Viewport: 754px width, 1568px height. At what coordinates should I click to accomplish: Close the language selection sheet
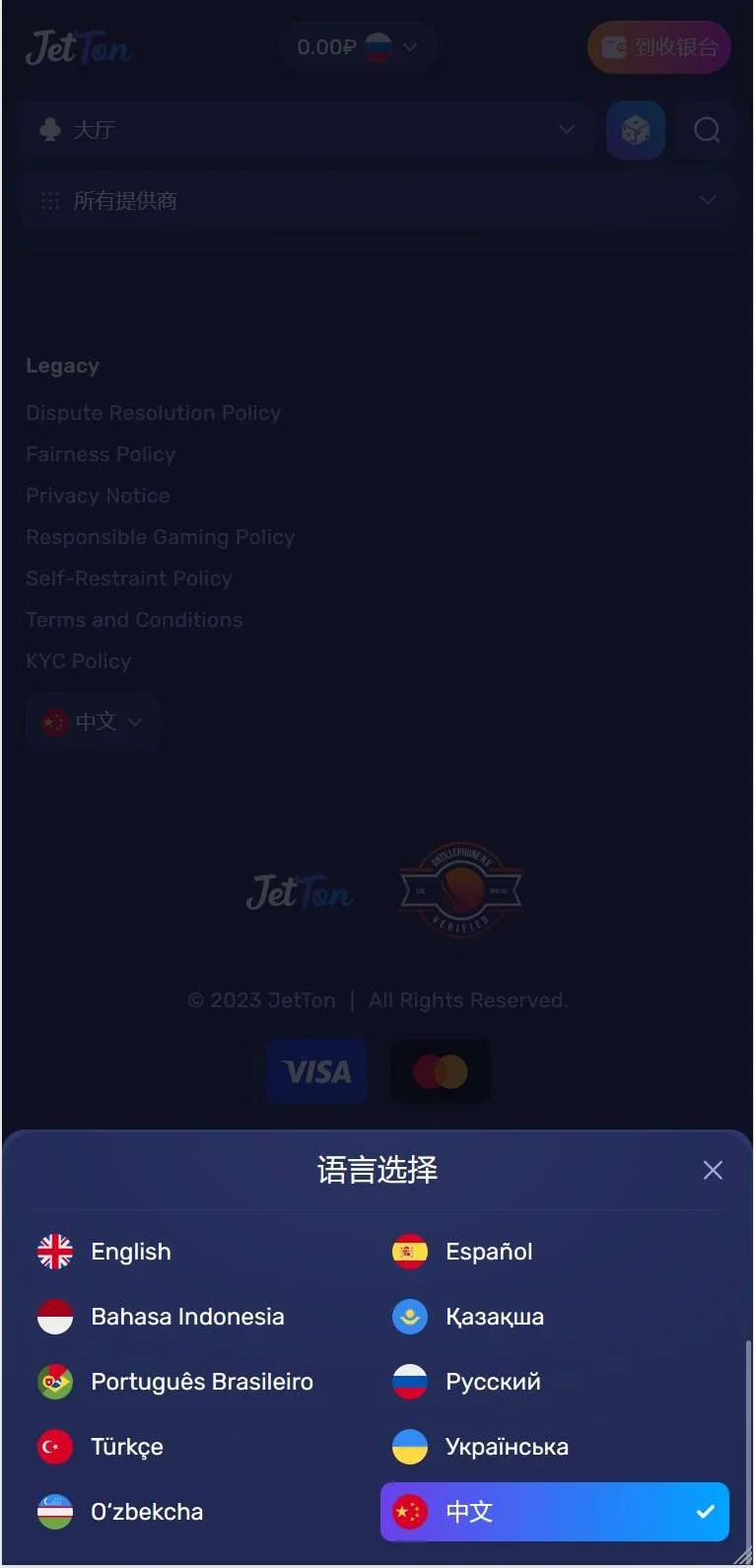(x=713, y=1170)
